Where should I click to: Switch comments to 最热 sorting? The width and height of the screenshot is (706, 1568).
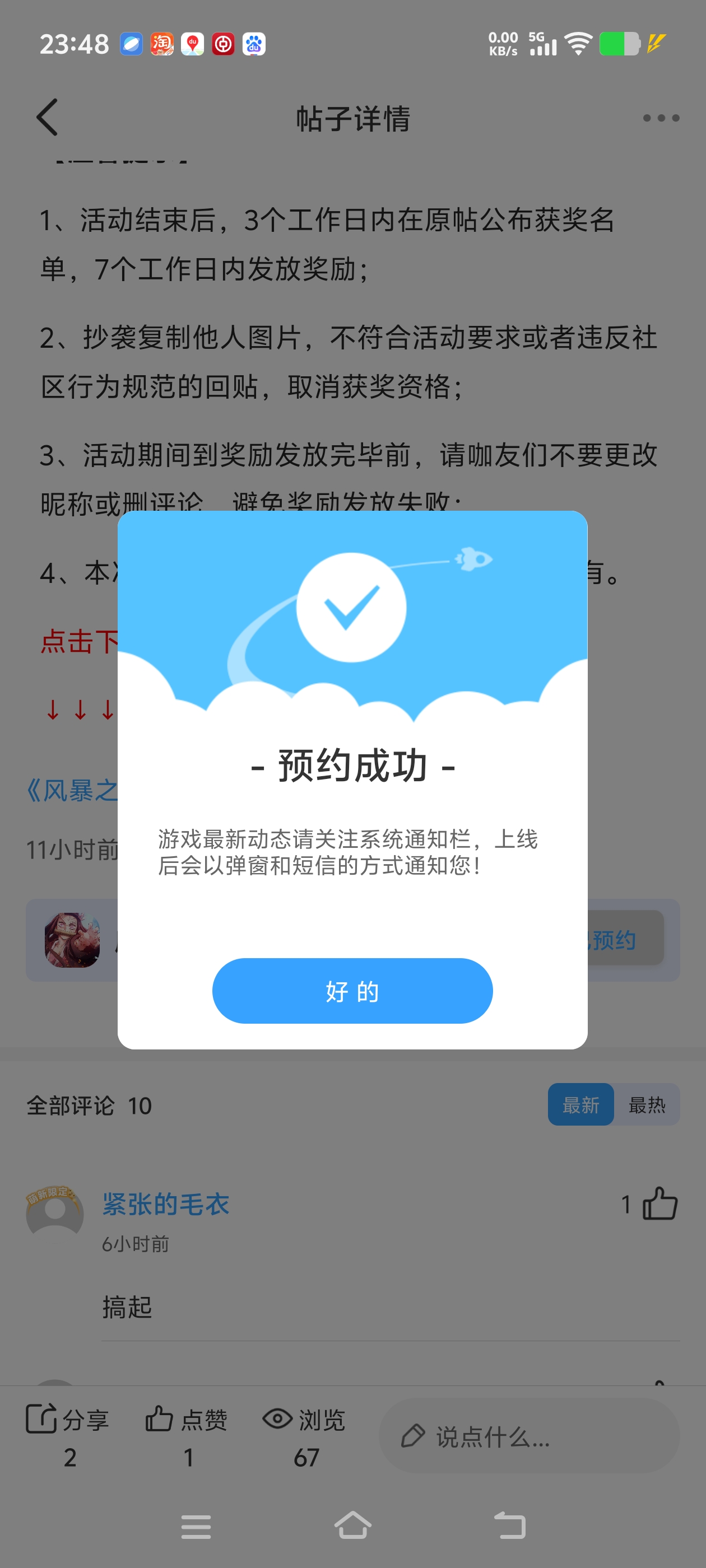[x=646, y=1104]
